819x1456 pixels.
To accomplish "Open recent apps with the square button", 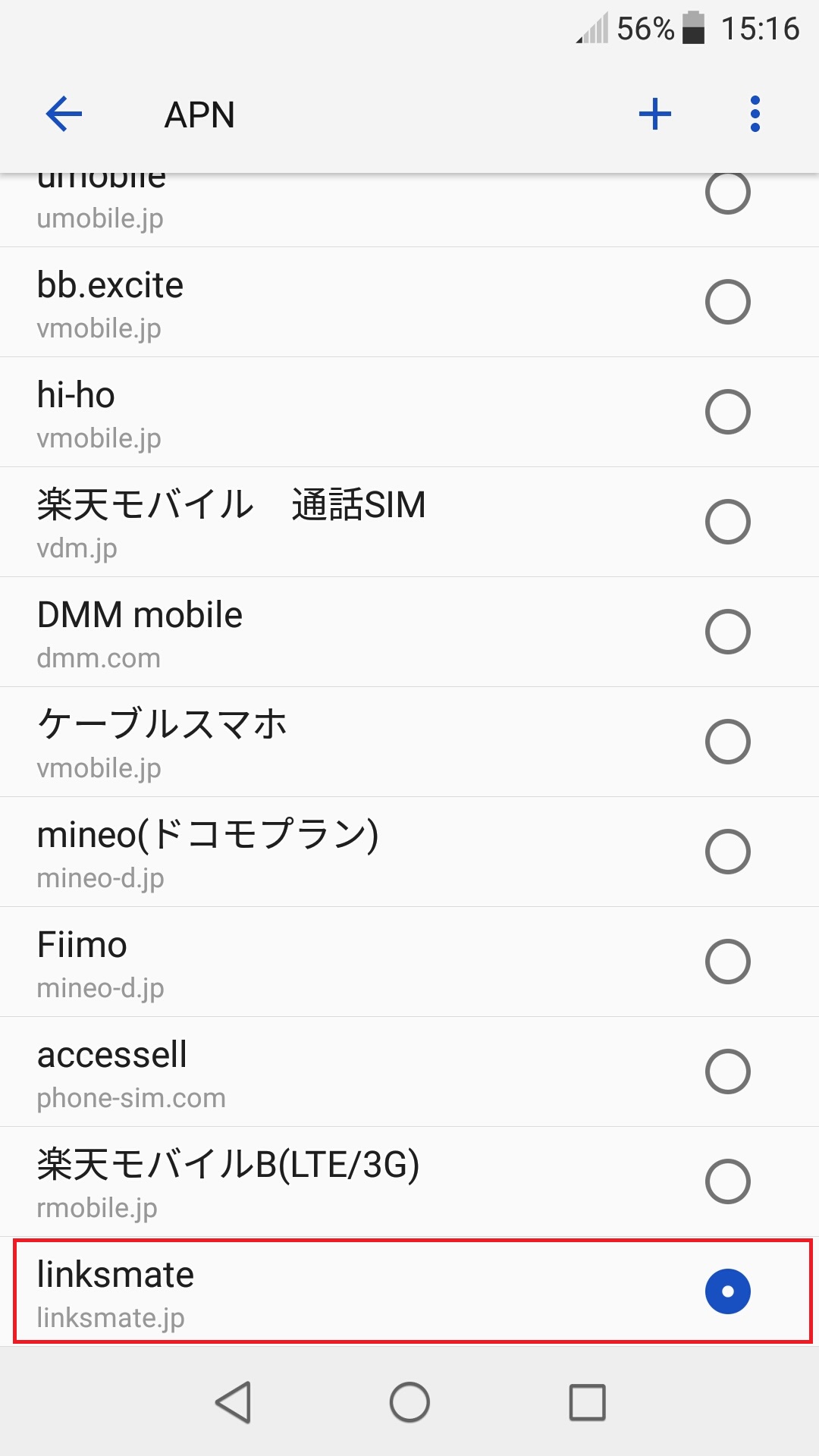I will tap(586, 1401).
